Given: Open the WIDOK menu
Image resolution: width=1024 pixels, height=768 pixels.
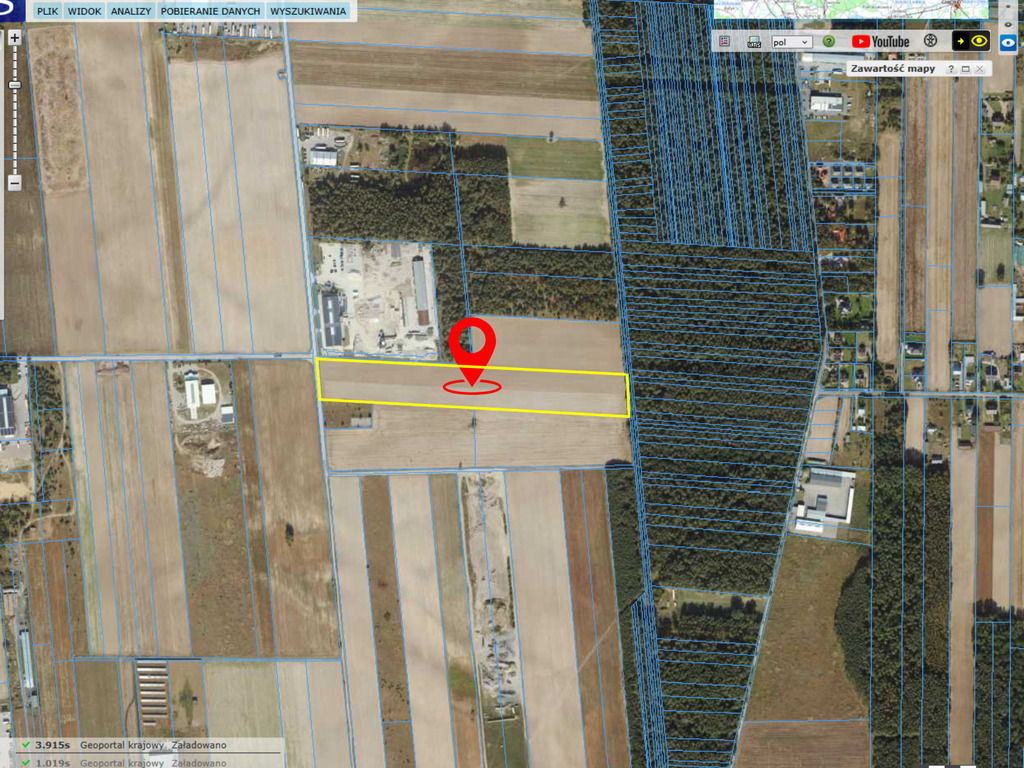Looking at the screenshot, I should [x=85, y=11].
